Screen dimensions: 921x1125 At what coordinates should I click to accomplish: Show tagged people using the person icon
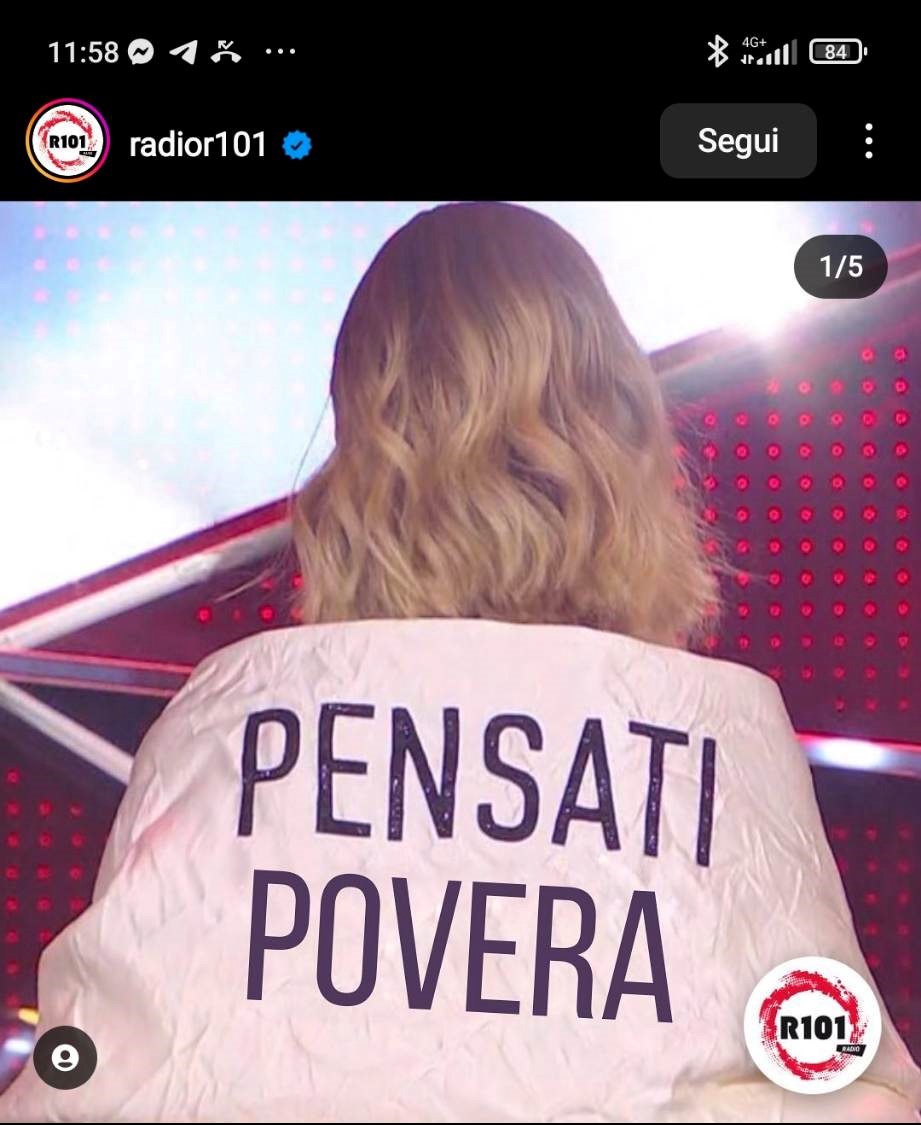(63, 1057)
